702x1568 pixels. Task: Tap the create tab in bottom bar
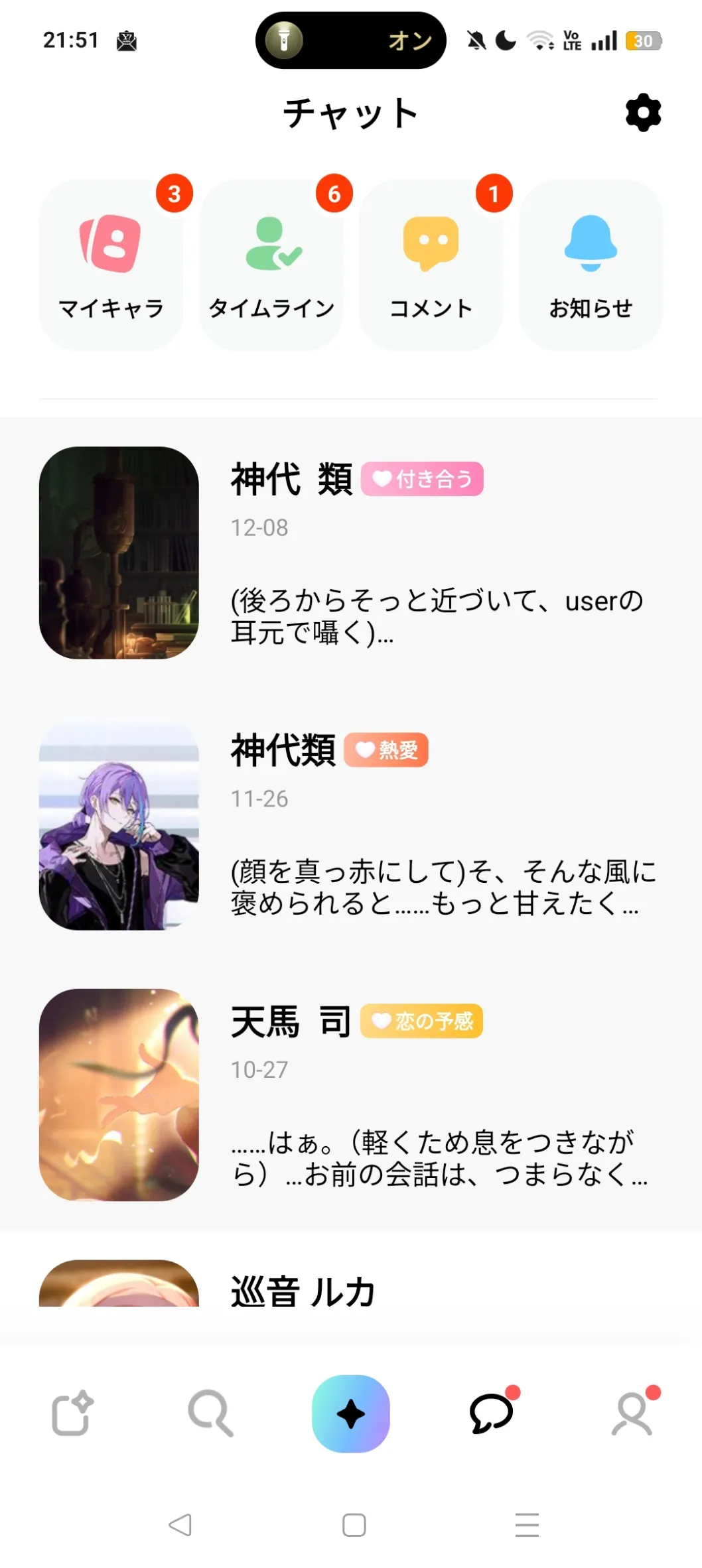pos(72,1413)
